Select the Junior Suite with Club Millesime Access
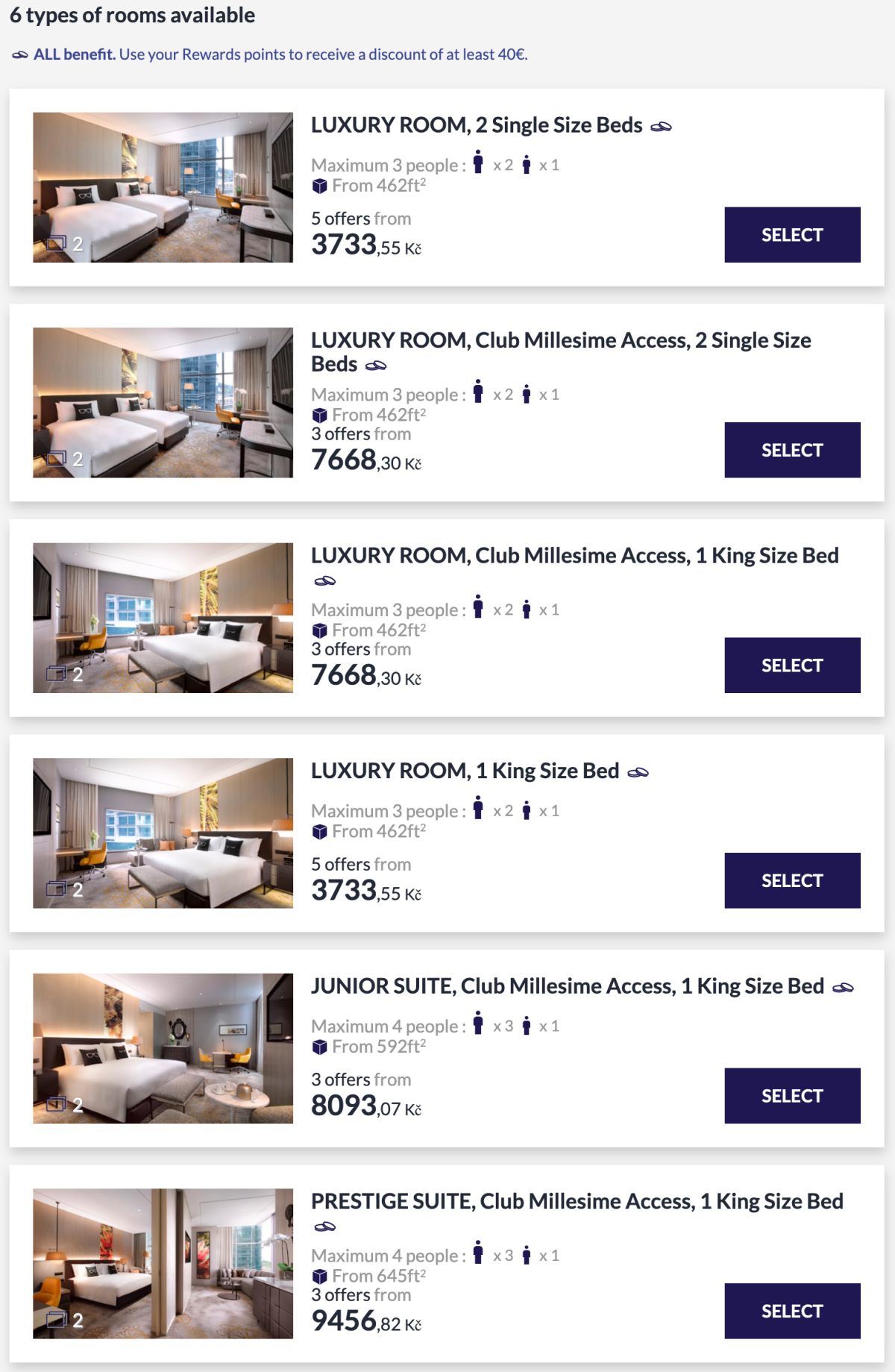The height and width of the screenshot is (1372, 895). pos(792,1096)
